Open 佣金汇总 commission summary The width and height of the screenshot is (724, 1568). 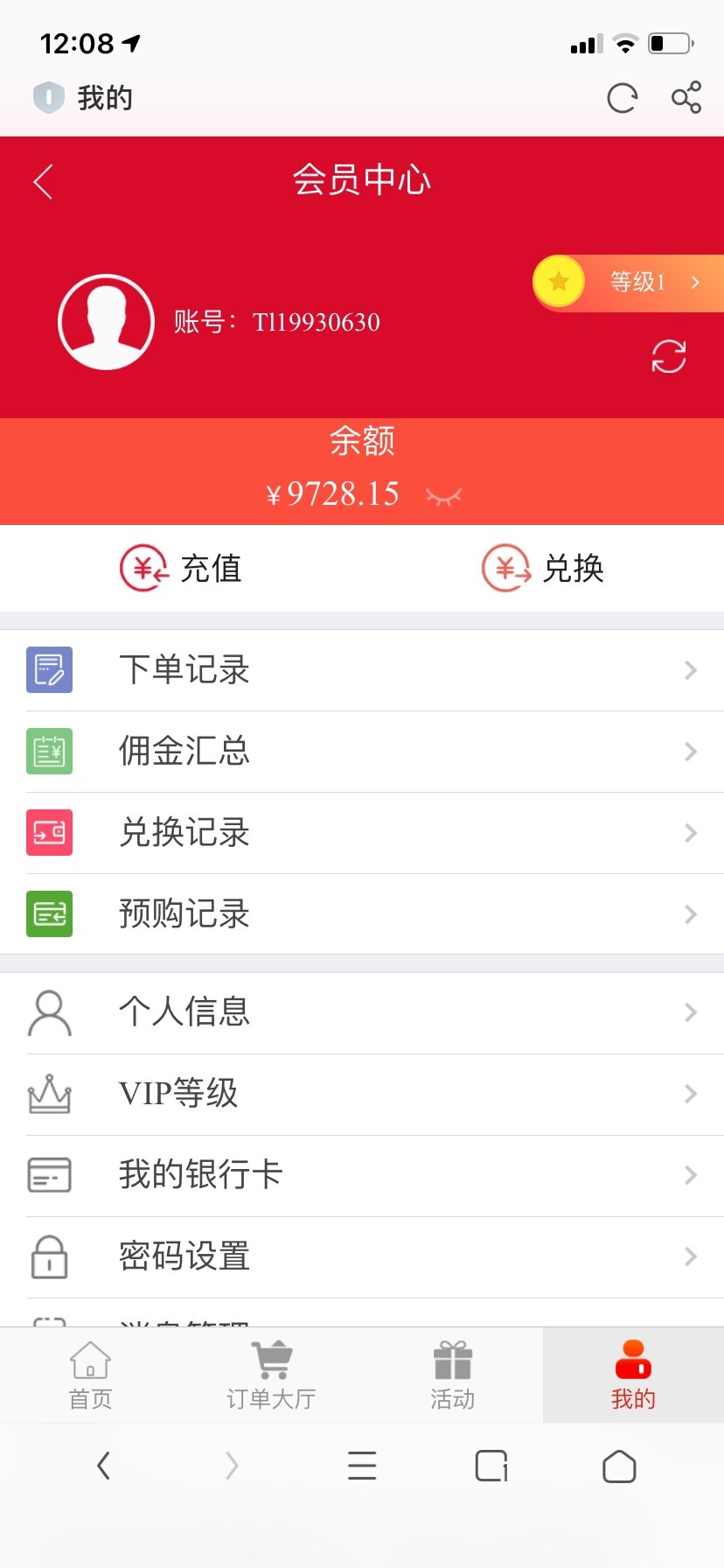tap(362, 752)
